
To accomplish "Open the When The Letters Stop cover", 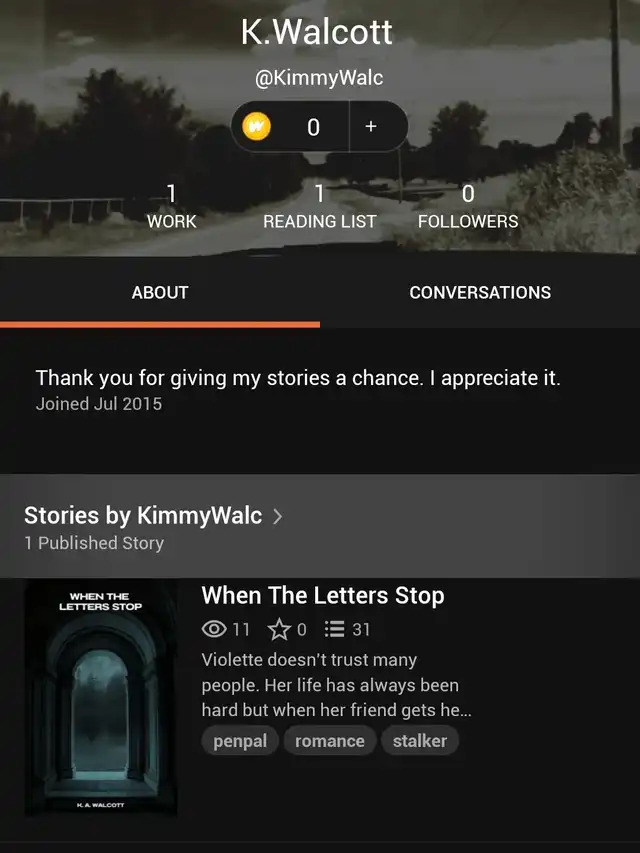I will 100,698.
